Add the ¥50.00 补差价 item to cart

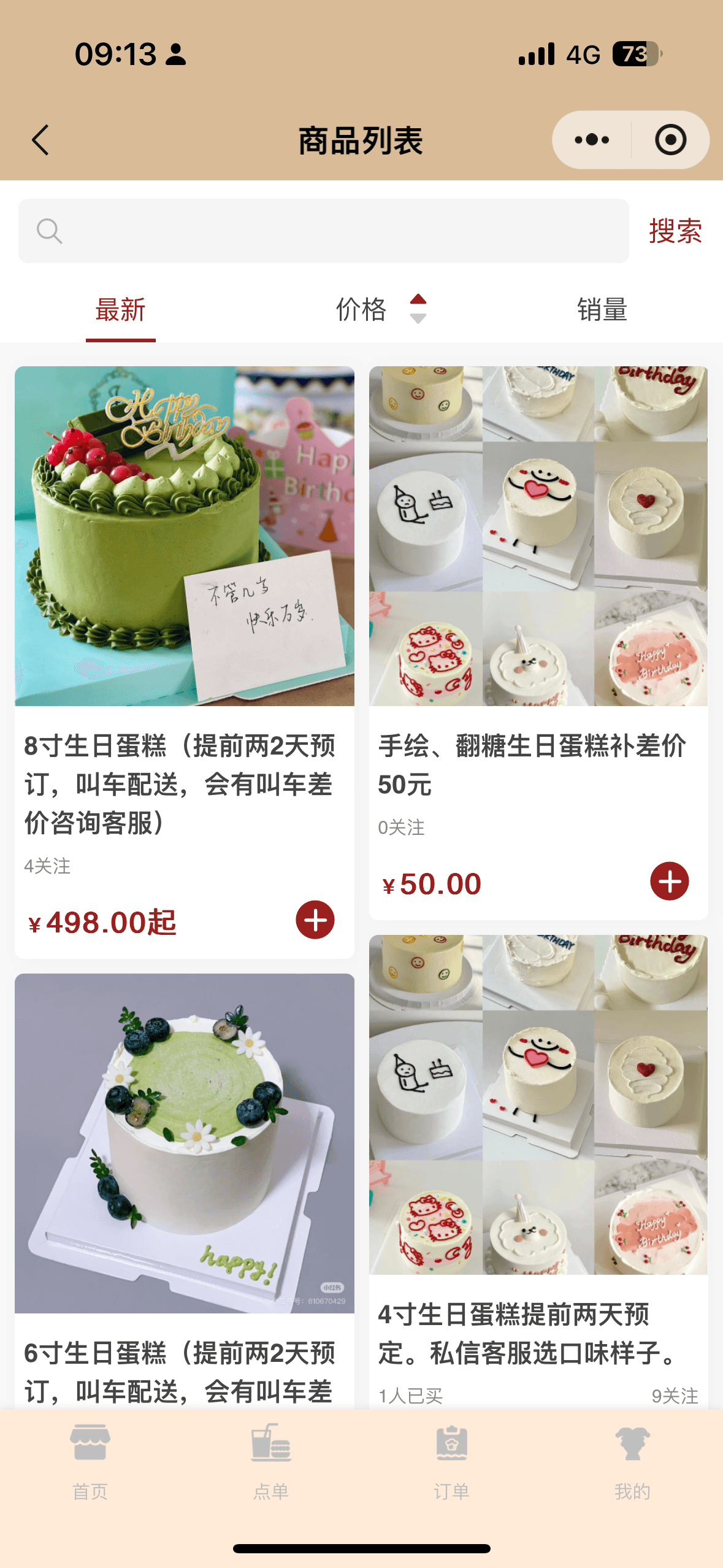(x=670, y=881)
